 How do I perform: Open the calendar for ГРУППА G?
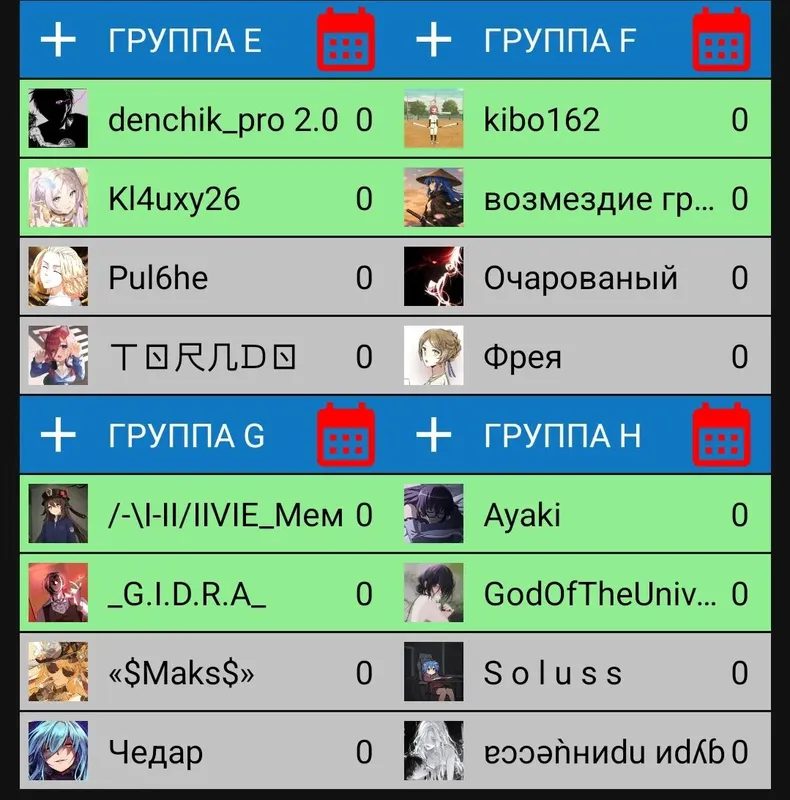[345, 435]
